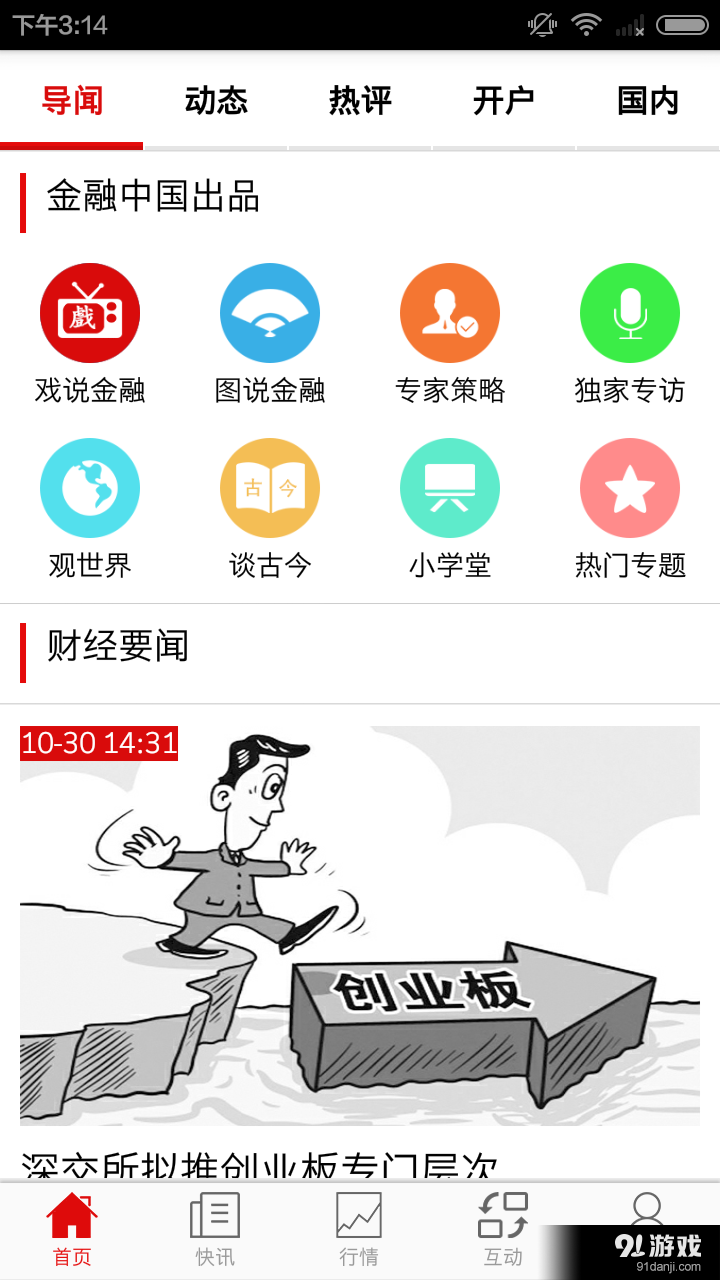
Task: Open 专家策略 expert strategy icon
Action: [450, 313]
